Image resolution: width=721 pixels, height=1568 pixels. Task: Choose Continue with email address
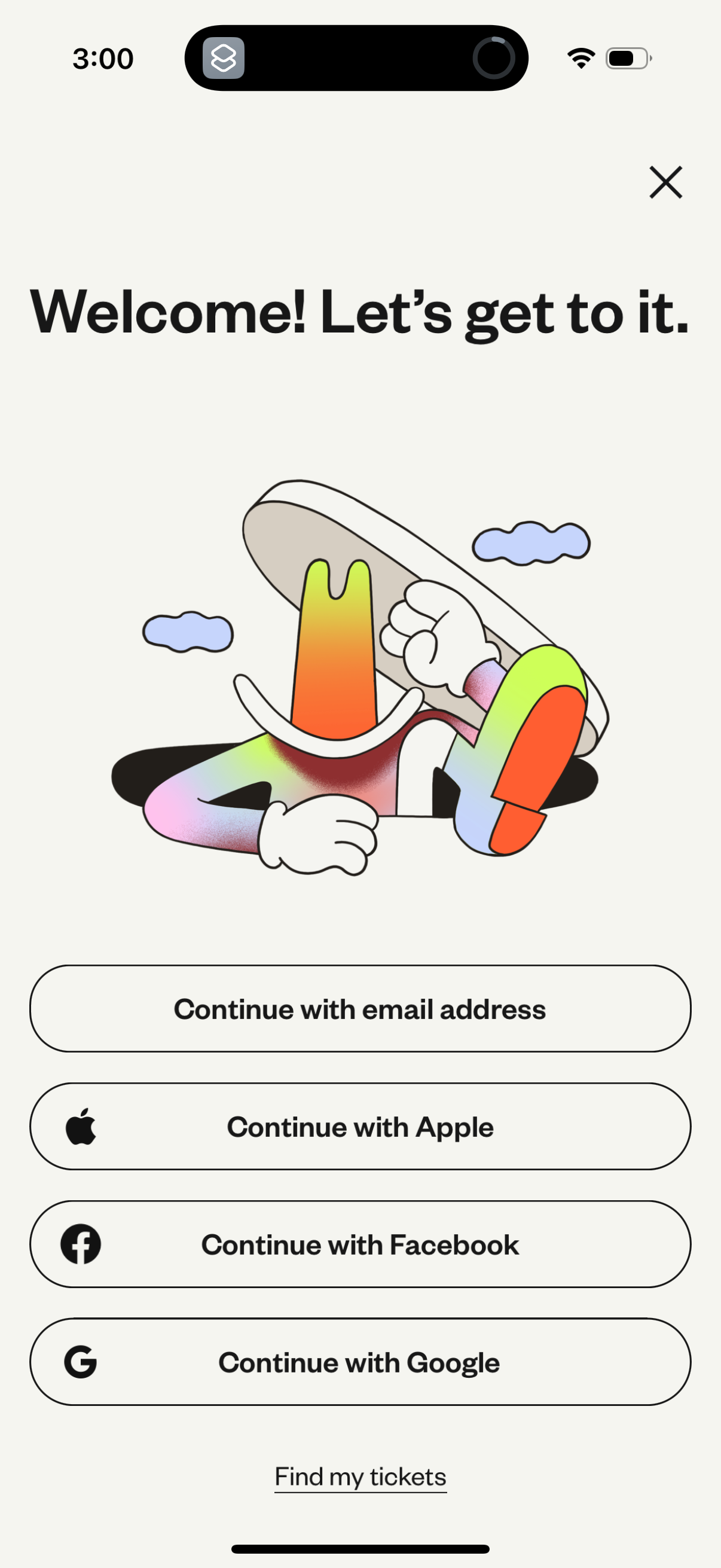[x=360, y=1009]
